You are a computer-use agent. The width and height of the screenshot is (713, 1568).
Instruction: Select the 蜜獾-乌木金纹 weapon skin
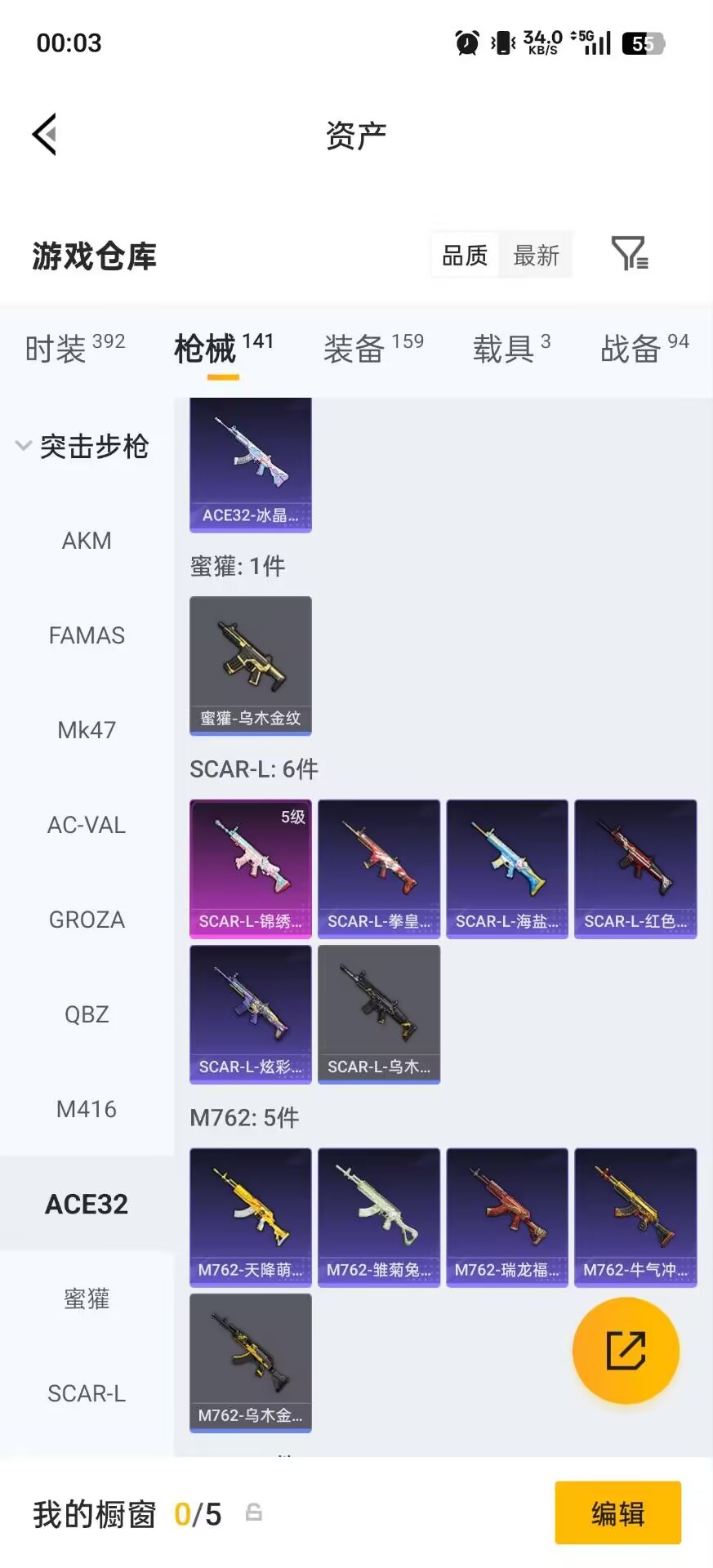[x=250, y=666]
